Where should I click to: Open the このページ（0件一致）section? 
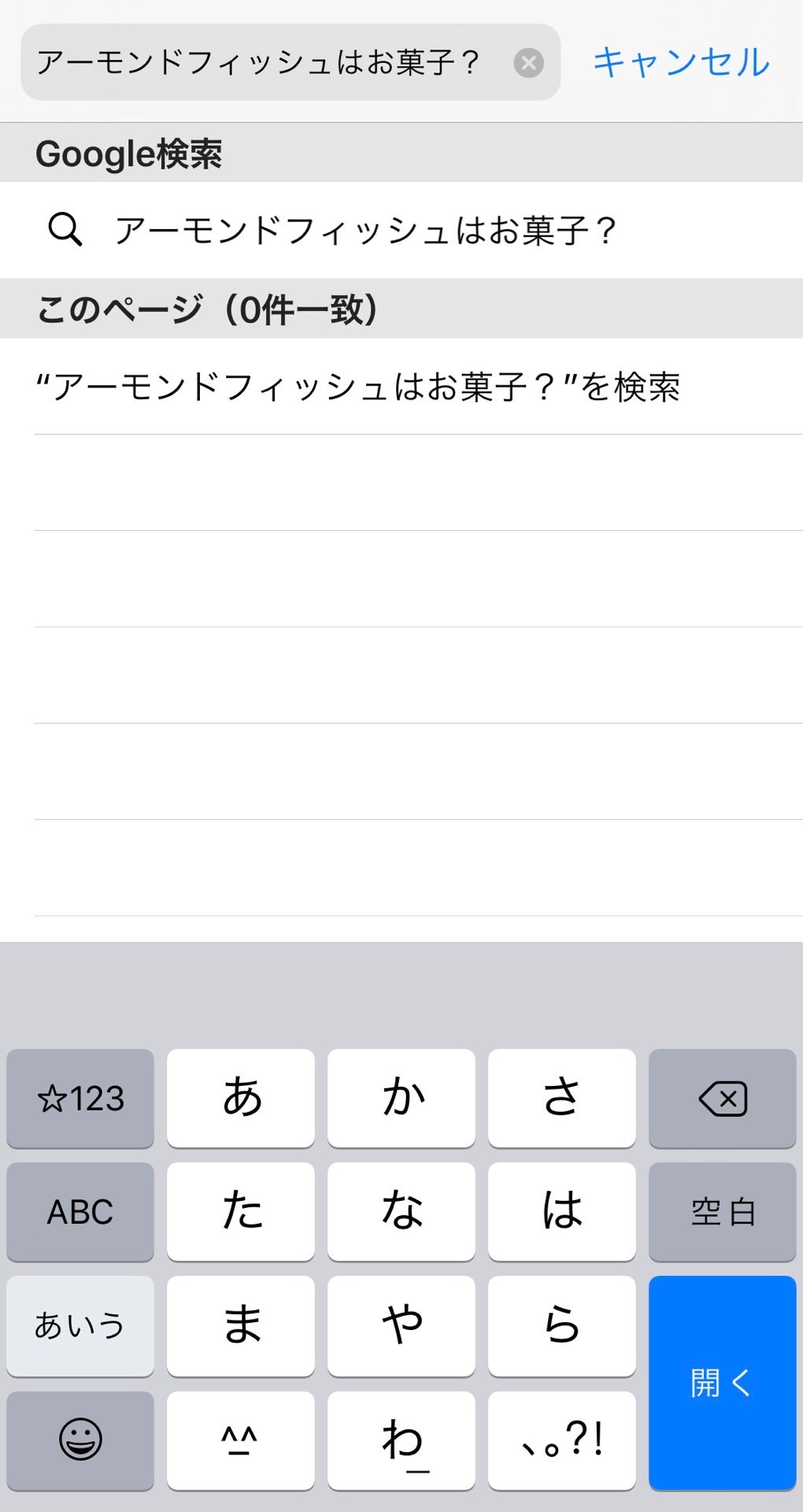[209, 309]
